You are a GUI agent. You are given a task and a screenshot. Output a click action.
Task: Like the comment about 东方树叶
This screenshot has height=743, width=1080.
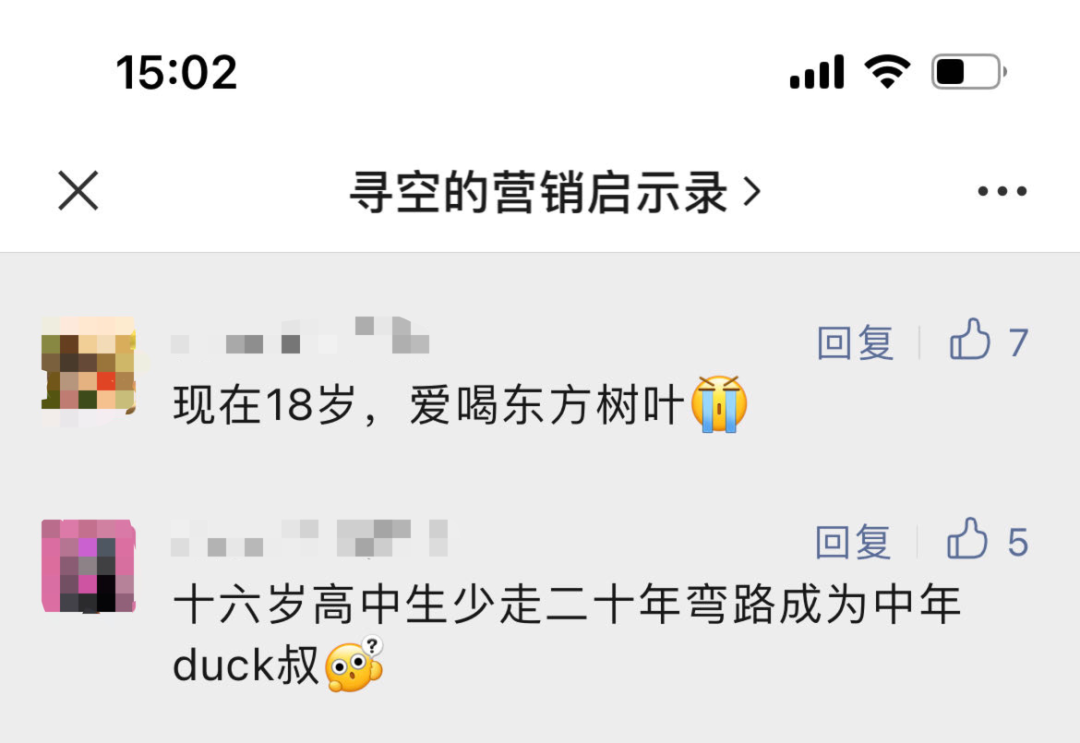pos(970,342)
